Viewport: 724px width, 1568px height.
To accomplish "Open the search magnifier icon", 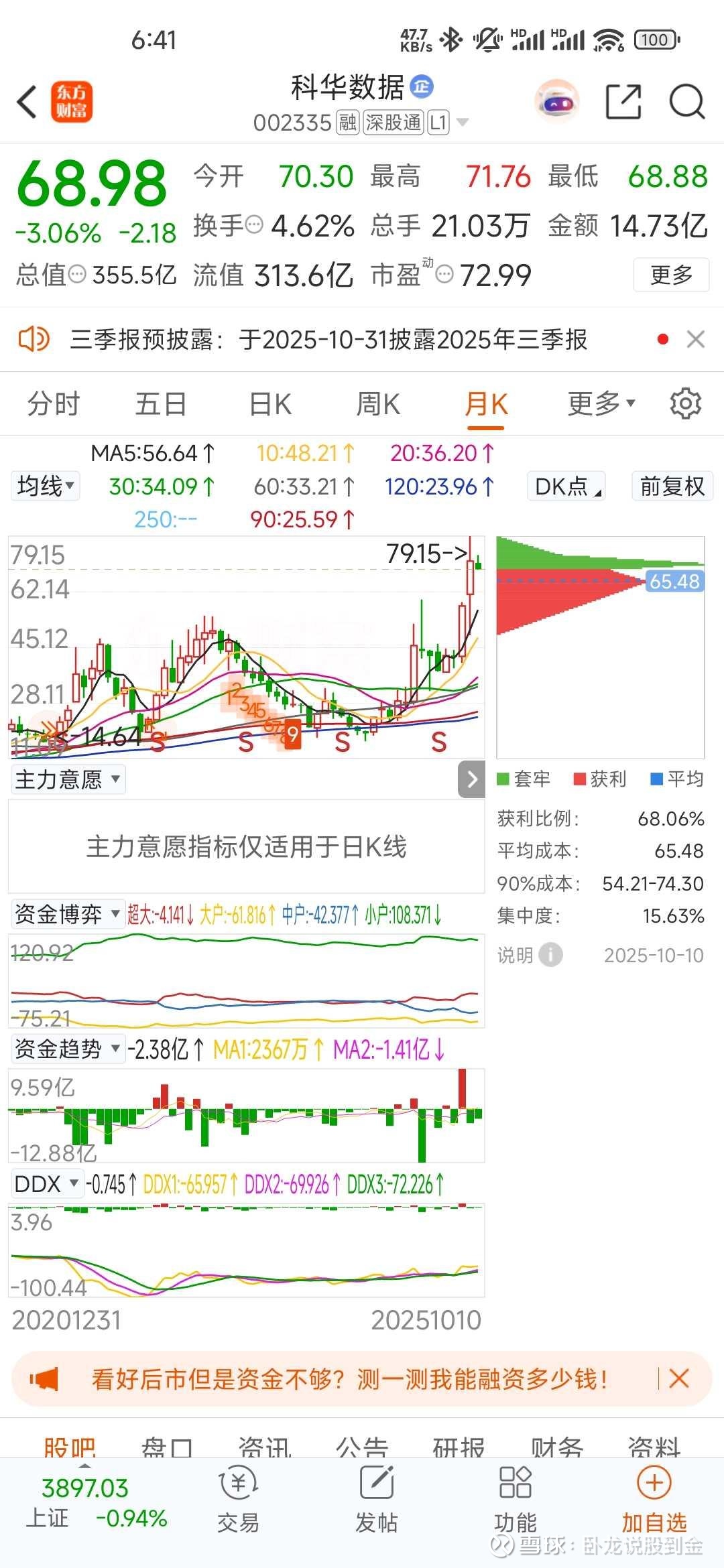I will click(x=686, y=103).
